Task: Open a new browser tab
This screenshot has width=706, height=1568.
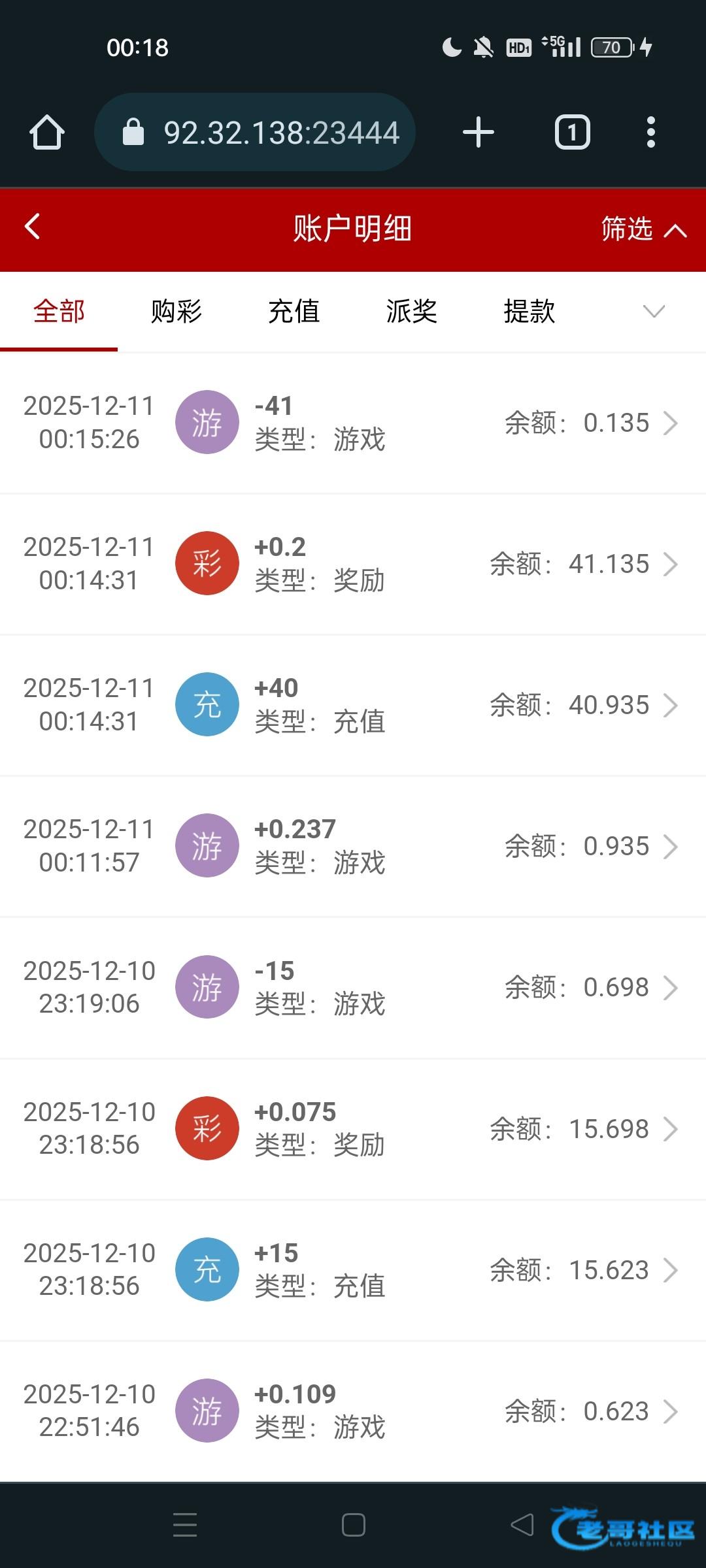Action: click(x=479, y=133)
